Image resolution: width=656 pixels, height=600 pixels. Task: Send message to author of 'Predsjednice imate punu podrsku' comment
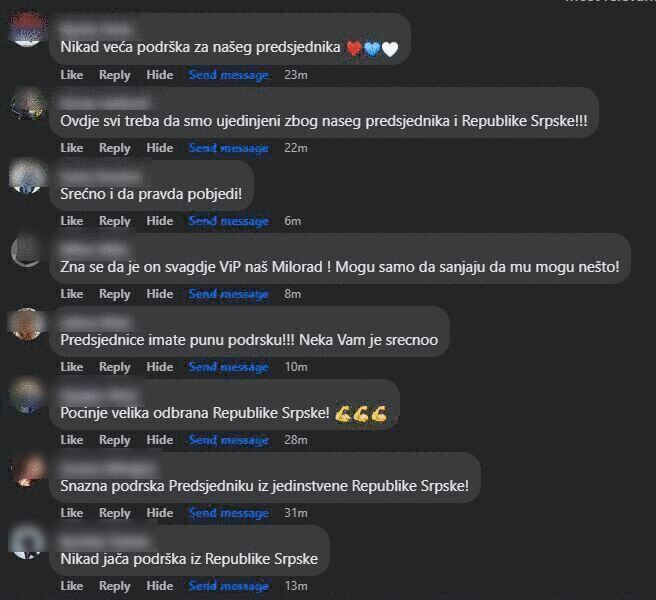tap(228, 367)
